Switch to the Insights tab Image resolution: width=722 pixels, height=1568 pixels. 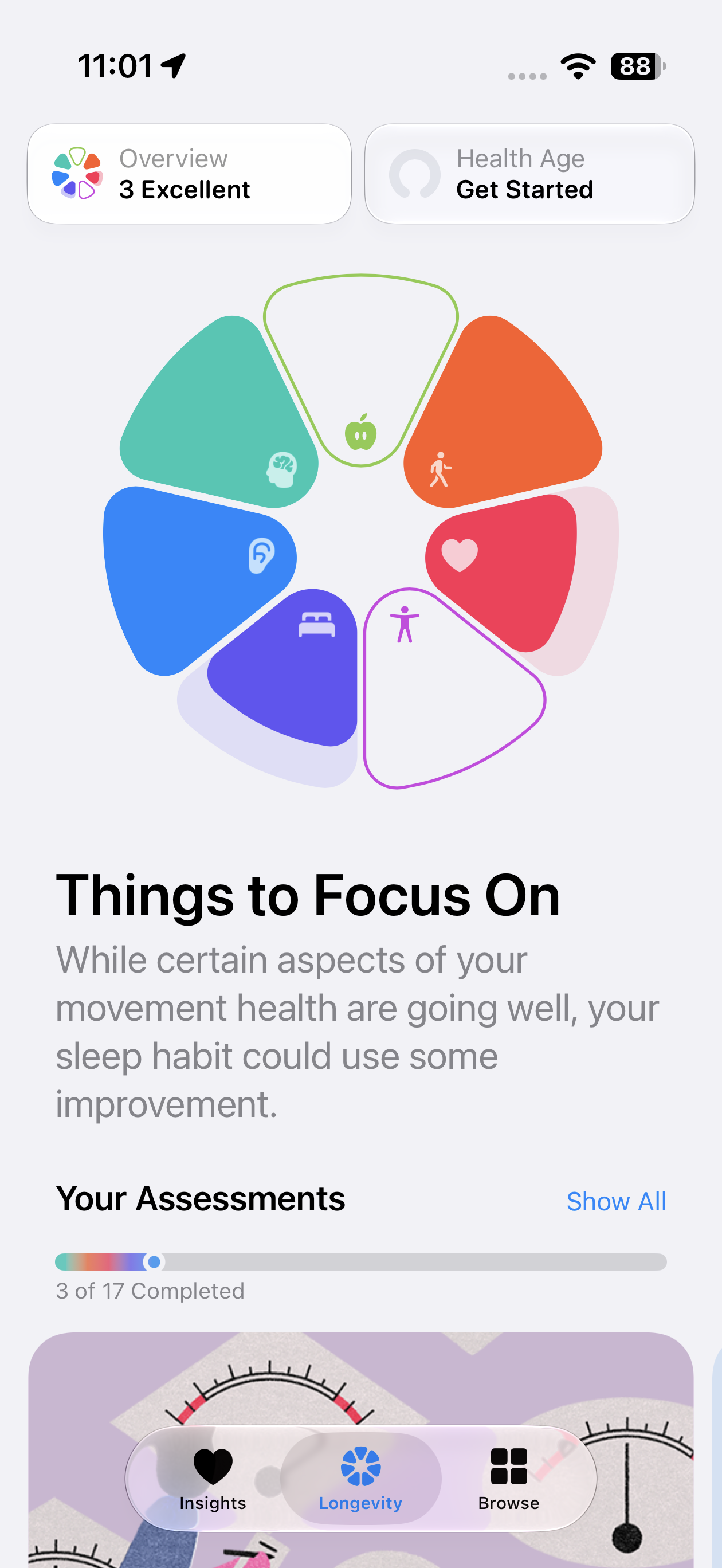point(213,1479)
